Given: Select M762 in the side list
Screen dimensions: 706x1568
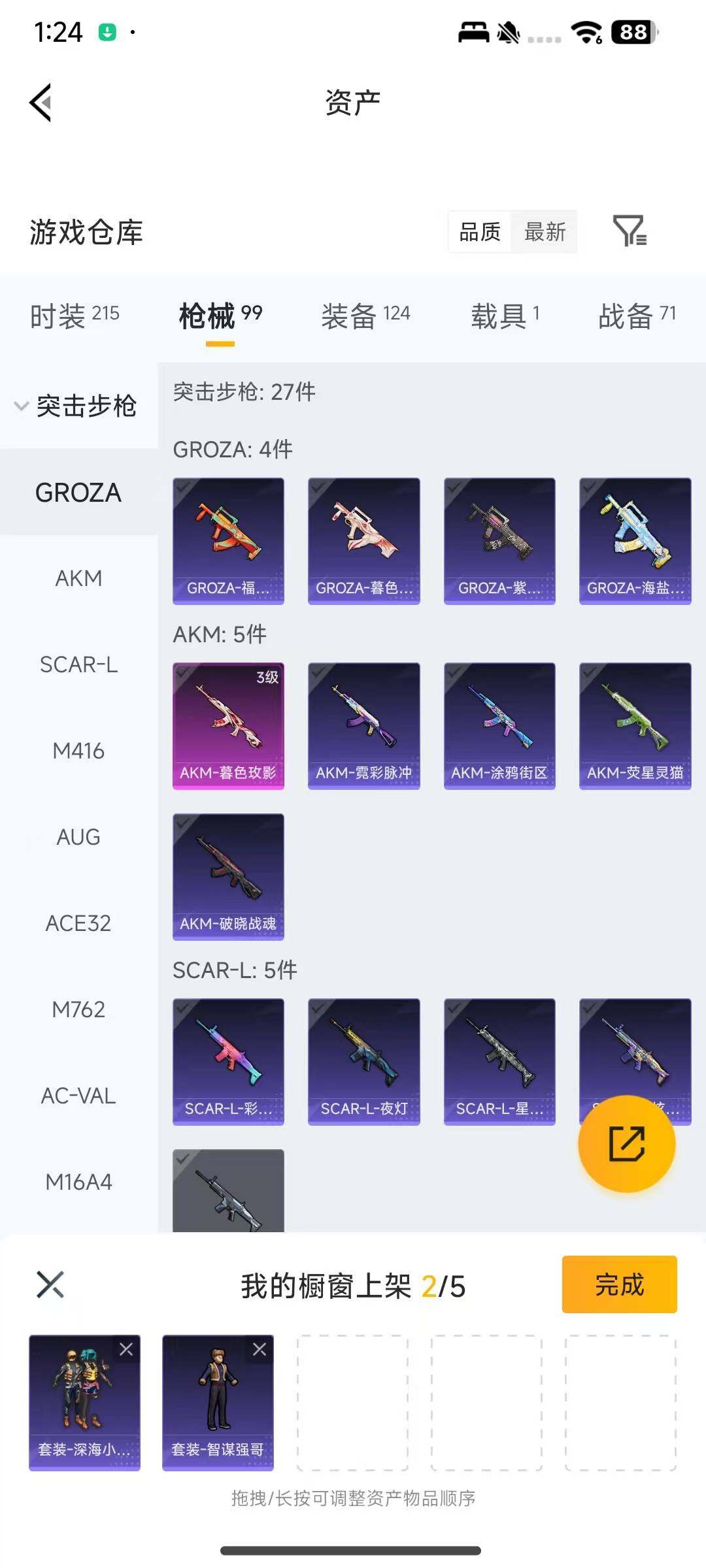Looking at the screenshot, I should click(x=78, y=1009).
